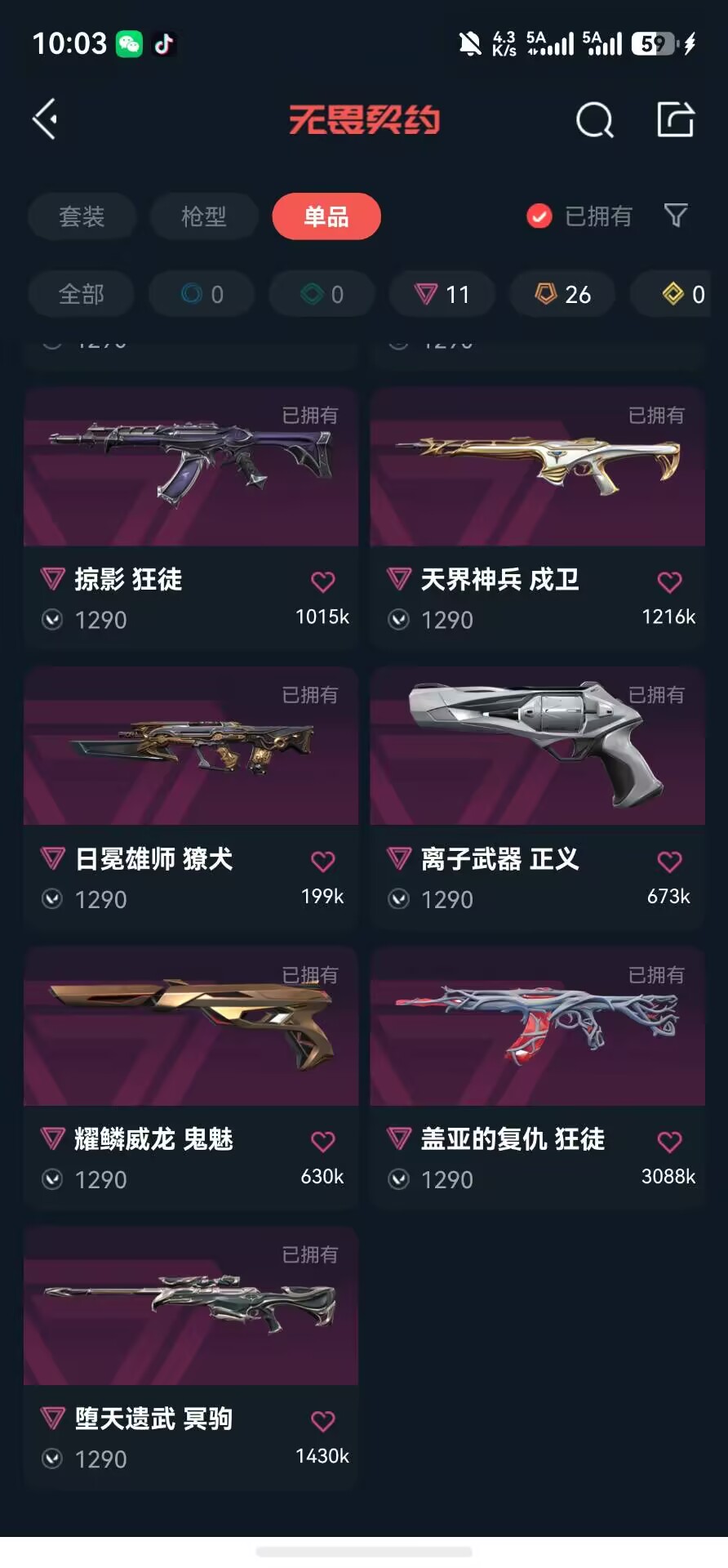The image size is (728, 1568).
Task: Like the 耀鳞威龙 鬼魅 skin
Action: (x=323, y=1142)
